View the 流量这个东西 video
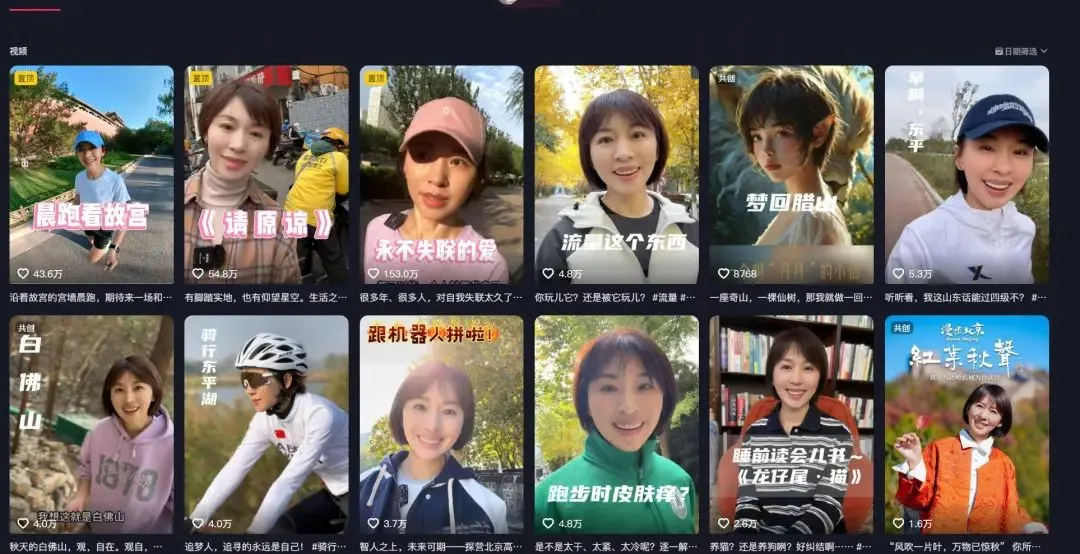The image size is (1080, 554). [616, 174]
